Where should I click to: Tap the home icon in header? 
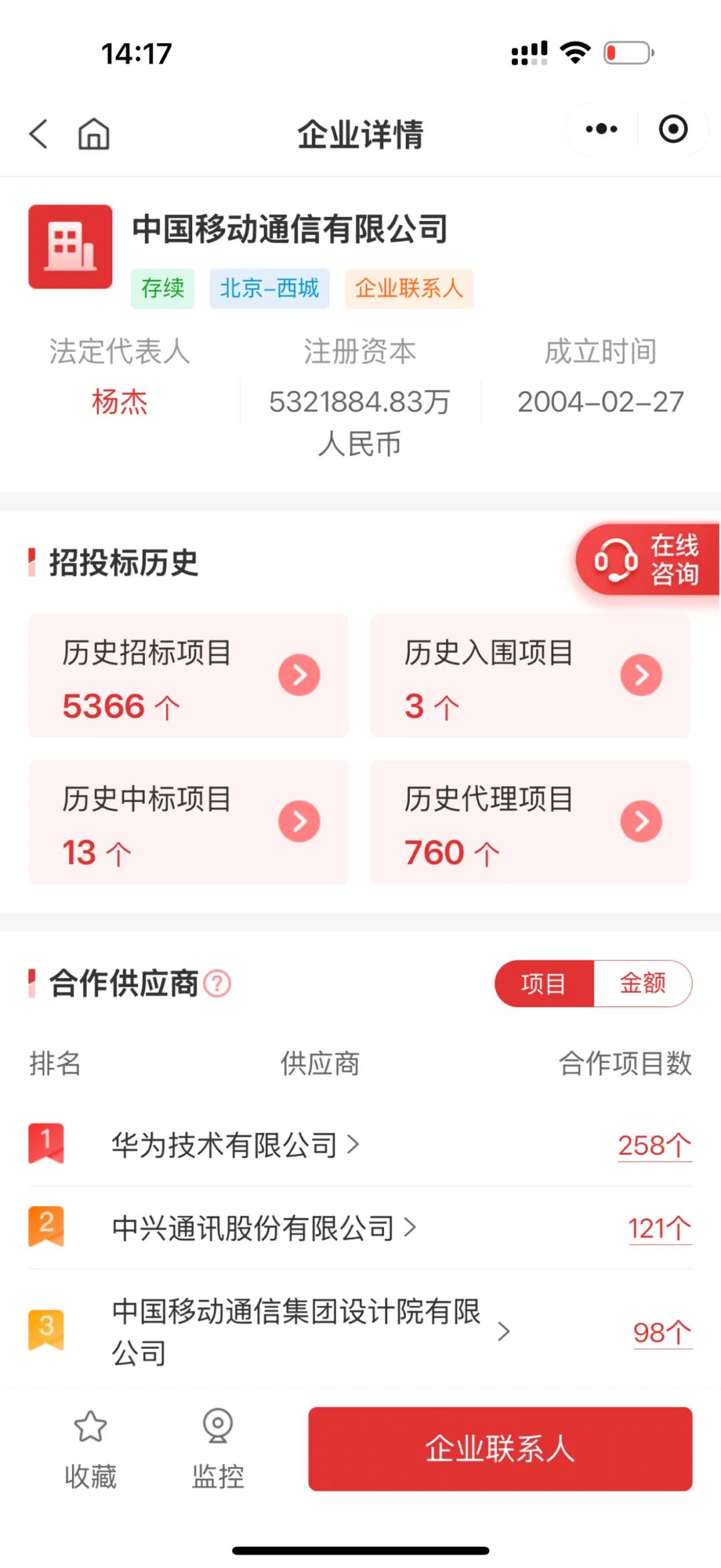pos(93,133)
